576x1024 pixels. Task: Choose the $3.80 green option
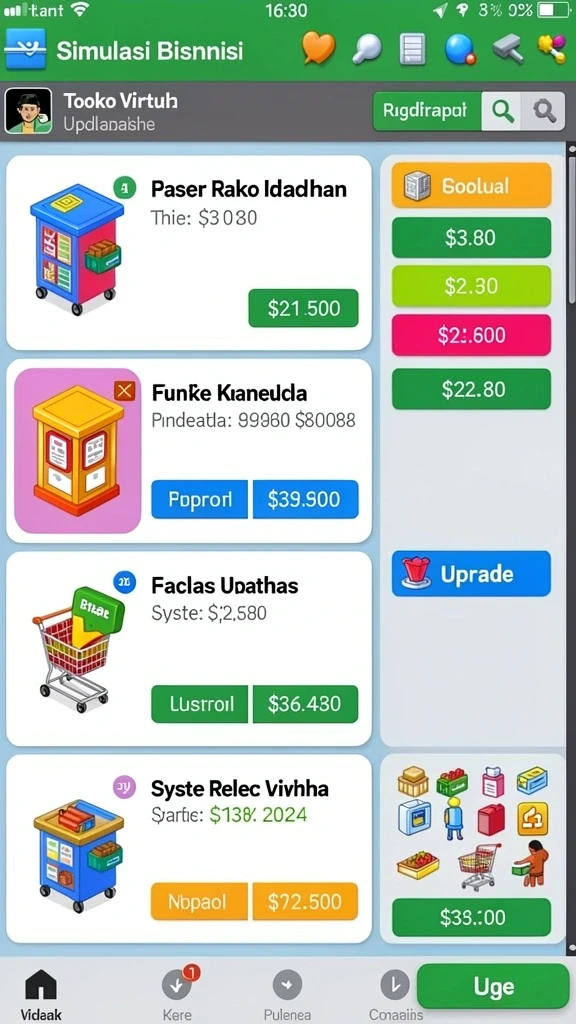(x=472, y=238)
